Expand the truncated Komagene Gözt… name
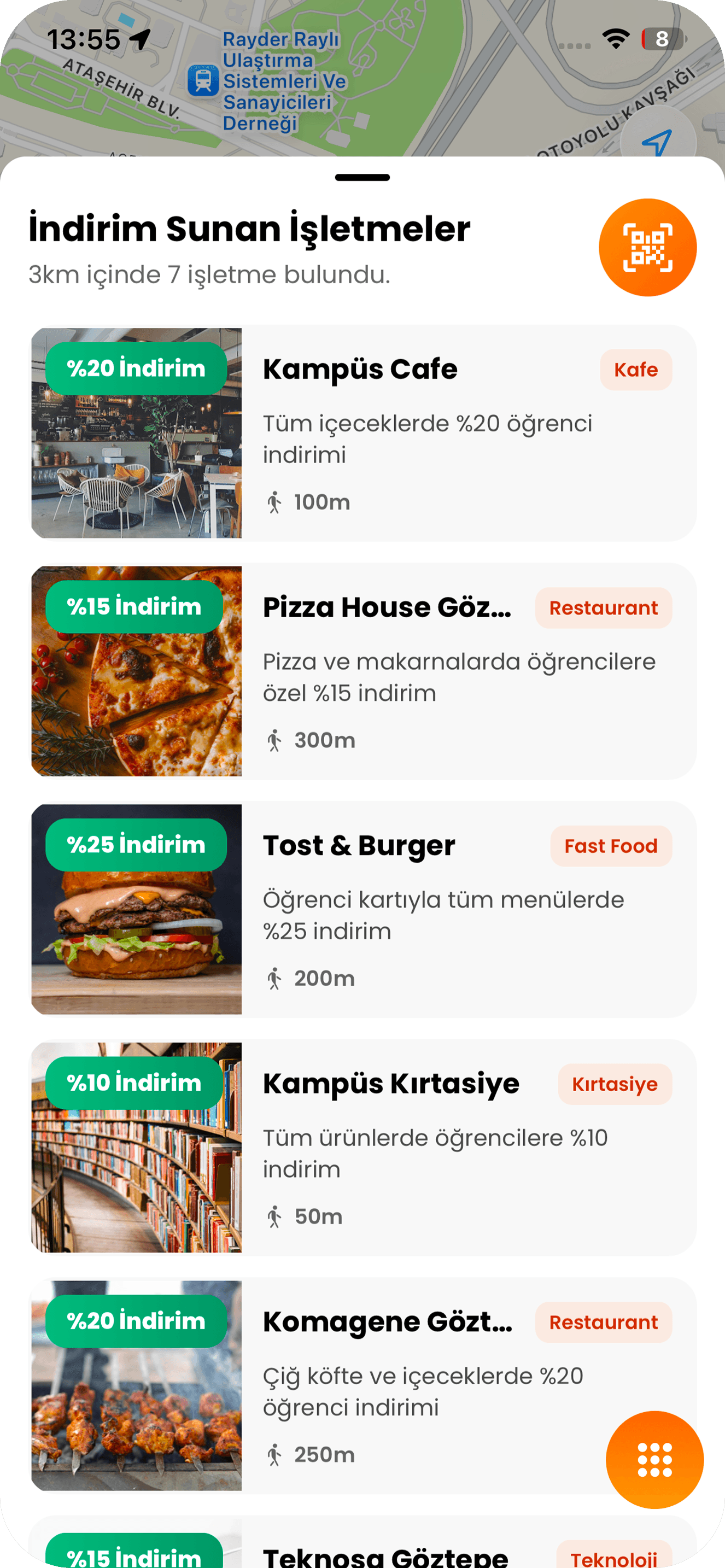Screen dimensions: 725x1568 (x=388, y=1322)
